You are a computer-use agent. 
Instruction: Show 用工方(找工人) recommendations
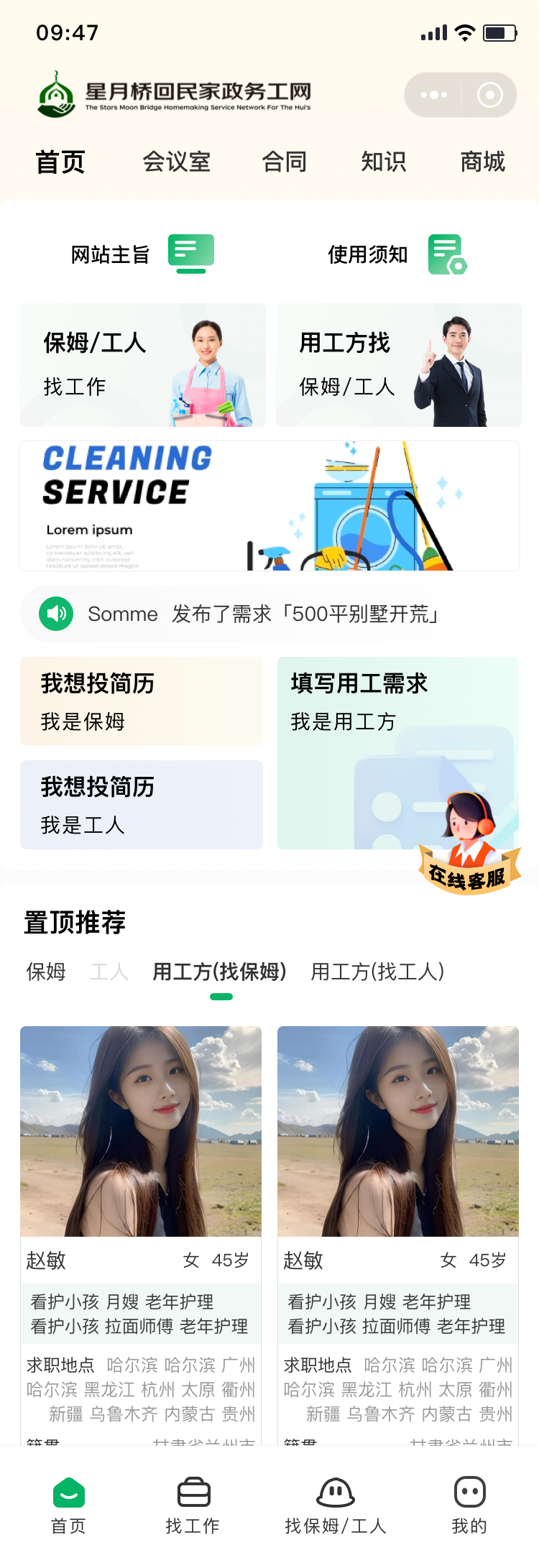tap(377, 972)
